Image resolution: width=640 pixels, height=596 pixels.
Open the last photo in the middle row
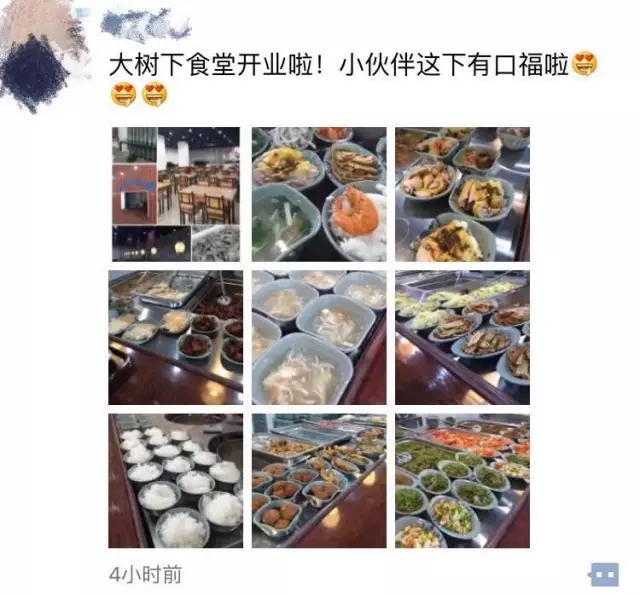pos(462,337)
